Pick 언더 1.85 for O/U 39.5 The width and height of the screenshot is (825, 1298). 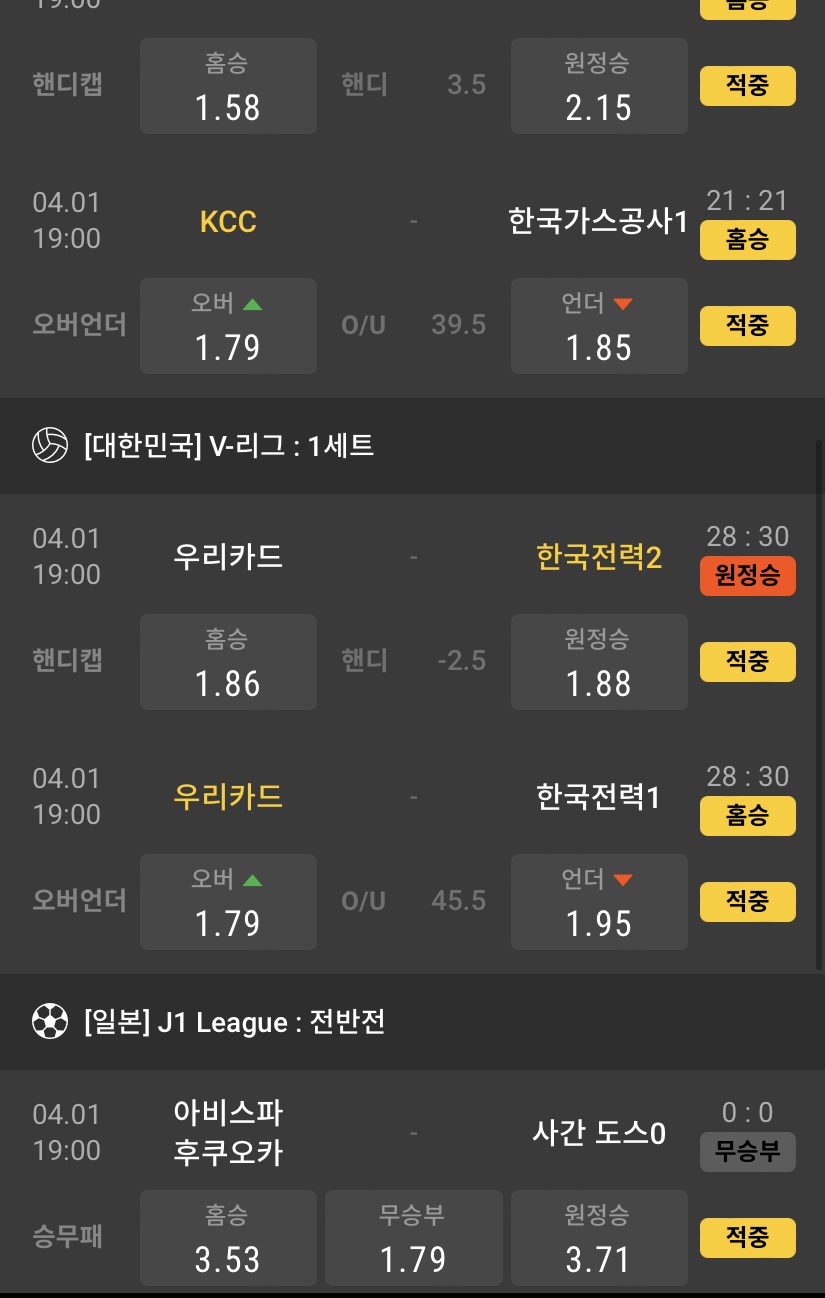599,327
